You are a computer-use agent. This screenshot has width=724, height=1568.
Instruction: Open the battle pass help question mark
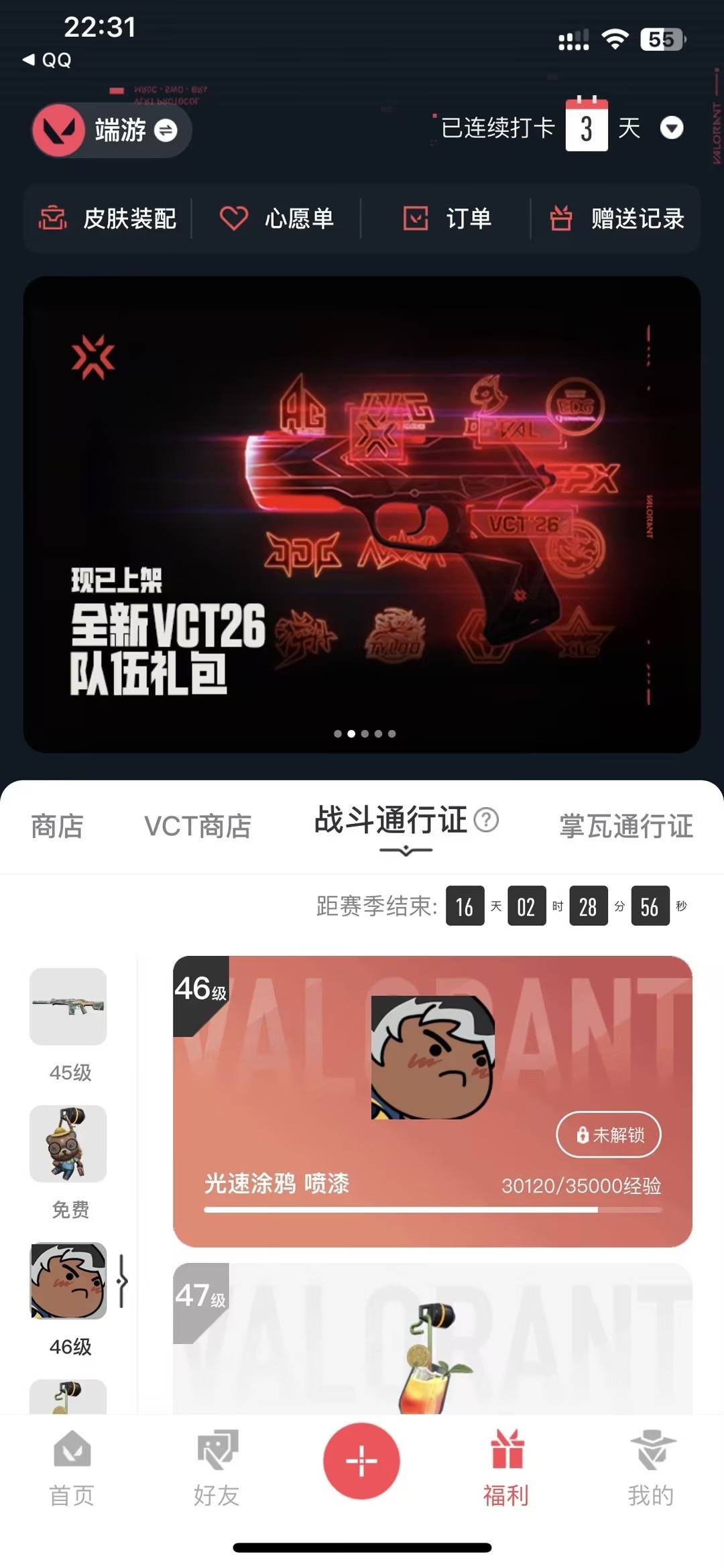click(485, 819)
